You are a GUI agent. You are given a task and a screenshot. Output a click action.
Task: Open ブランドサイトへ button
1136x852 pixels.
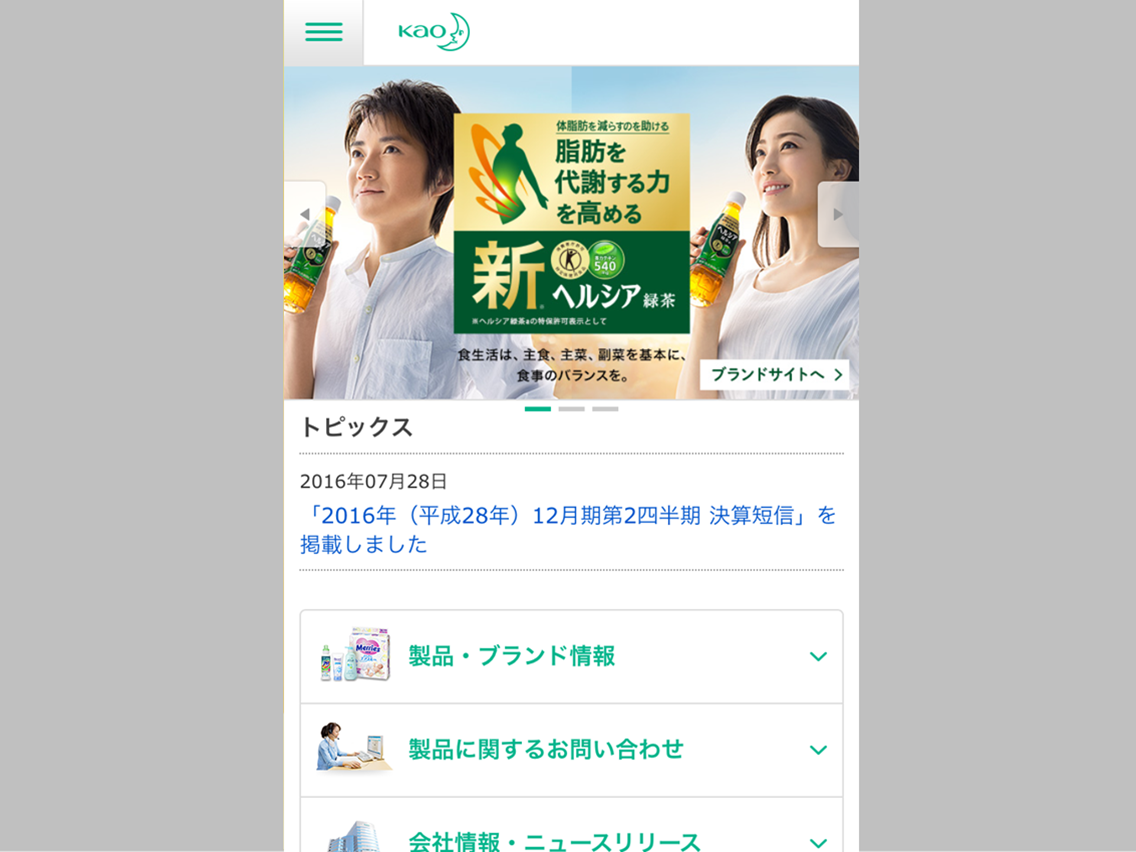pyautogui.click(x=774, y=375)
